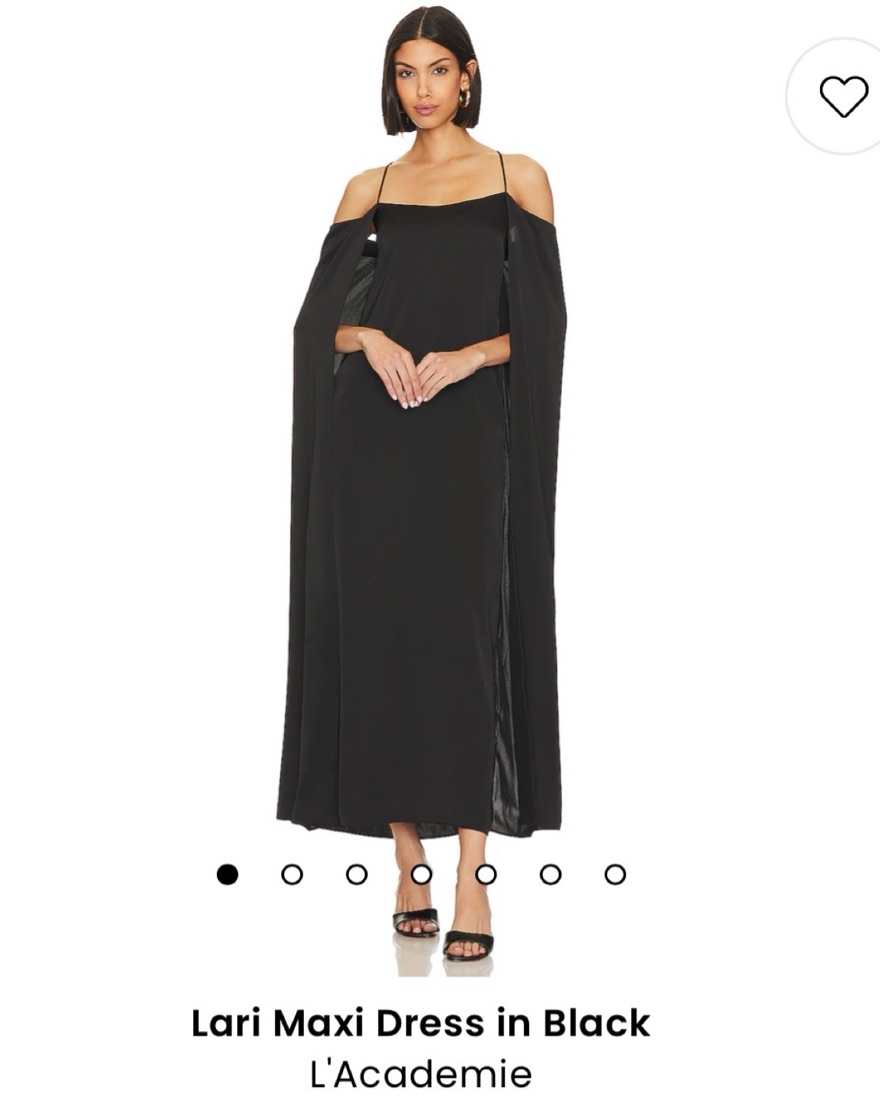Screen dimensions: 880x1098
Task: Jump to the second carousel photo dot
Action: pyautogui.click(x=292, y=874)
